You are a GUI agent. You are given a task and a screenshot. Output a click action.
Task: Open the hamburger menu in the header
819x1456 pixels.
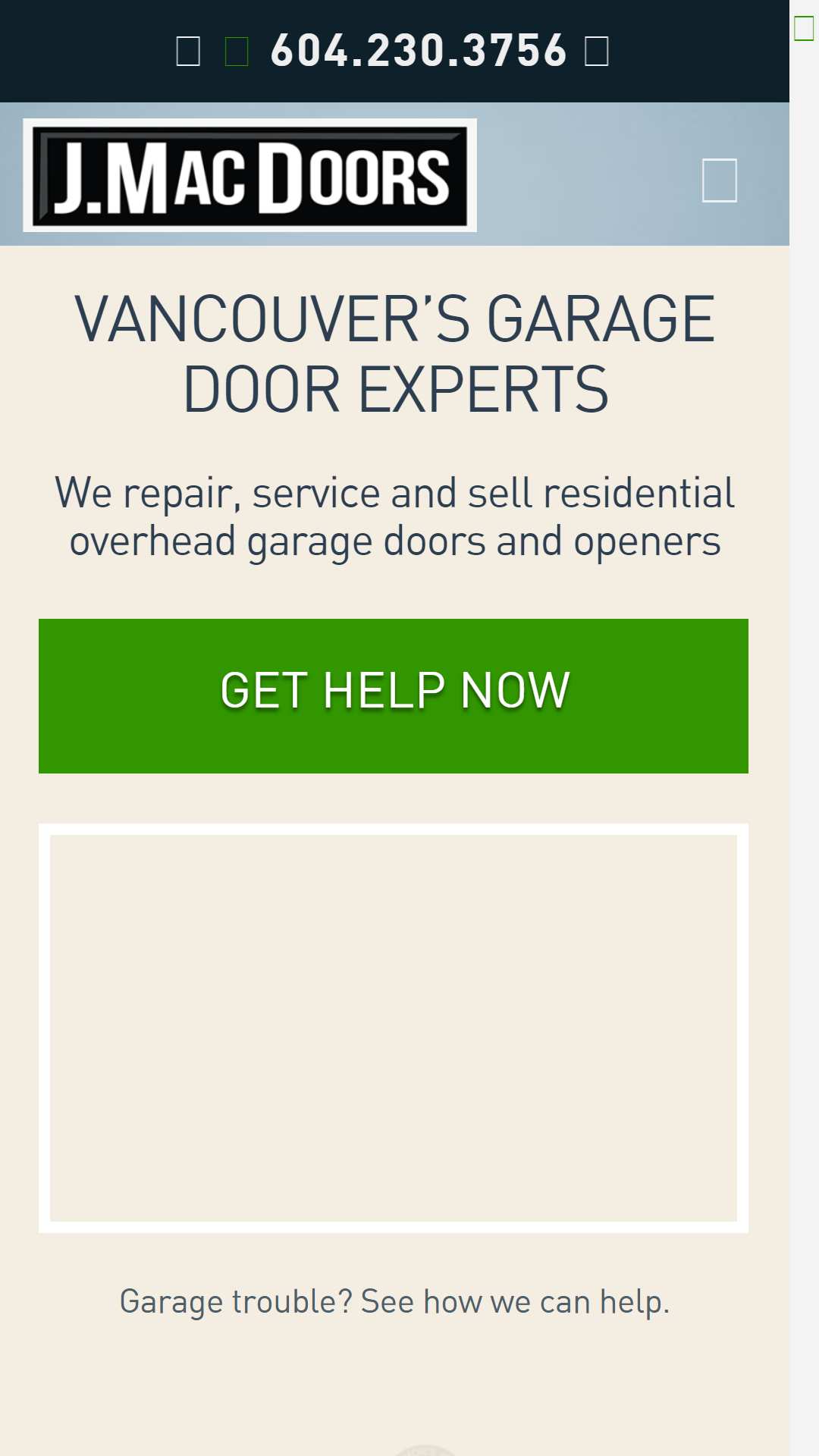(720, 180)
